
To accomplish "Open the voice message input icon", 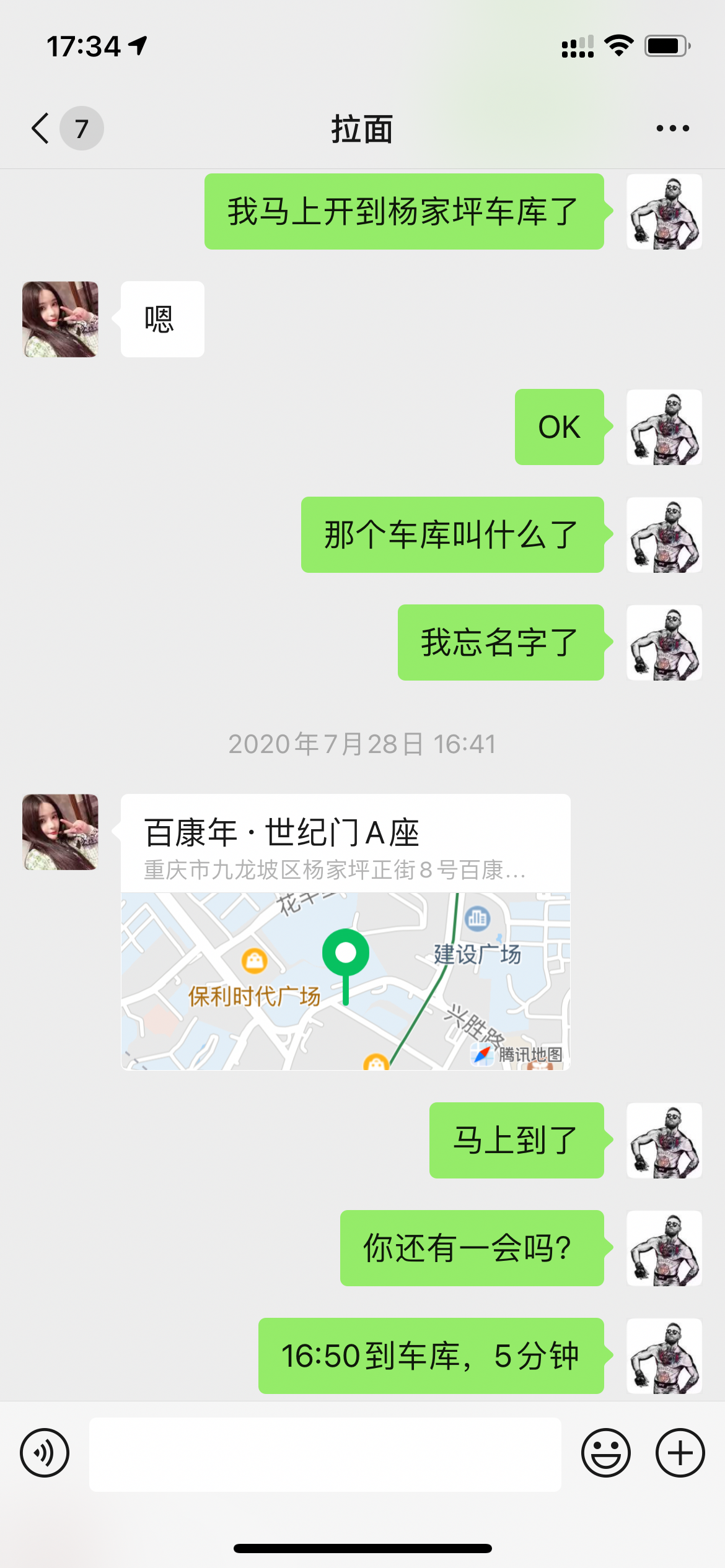I will [x=45, y=1452].
